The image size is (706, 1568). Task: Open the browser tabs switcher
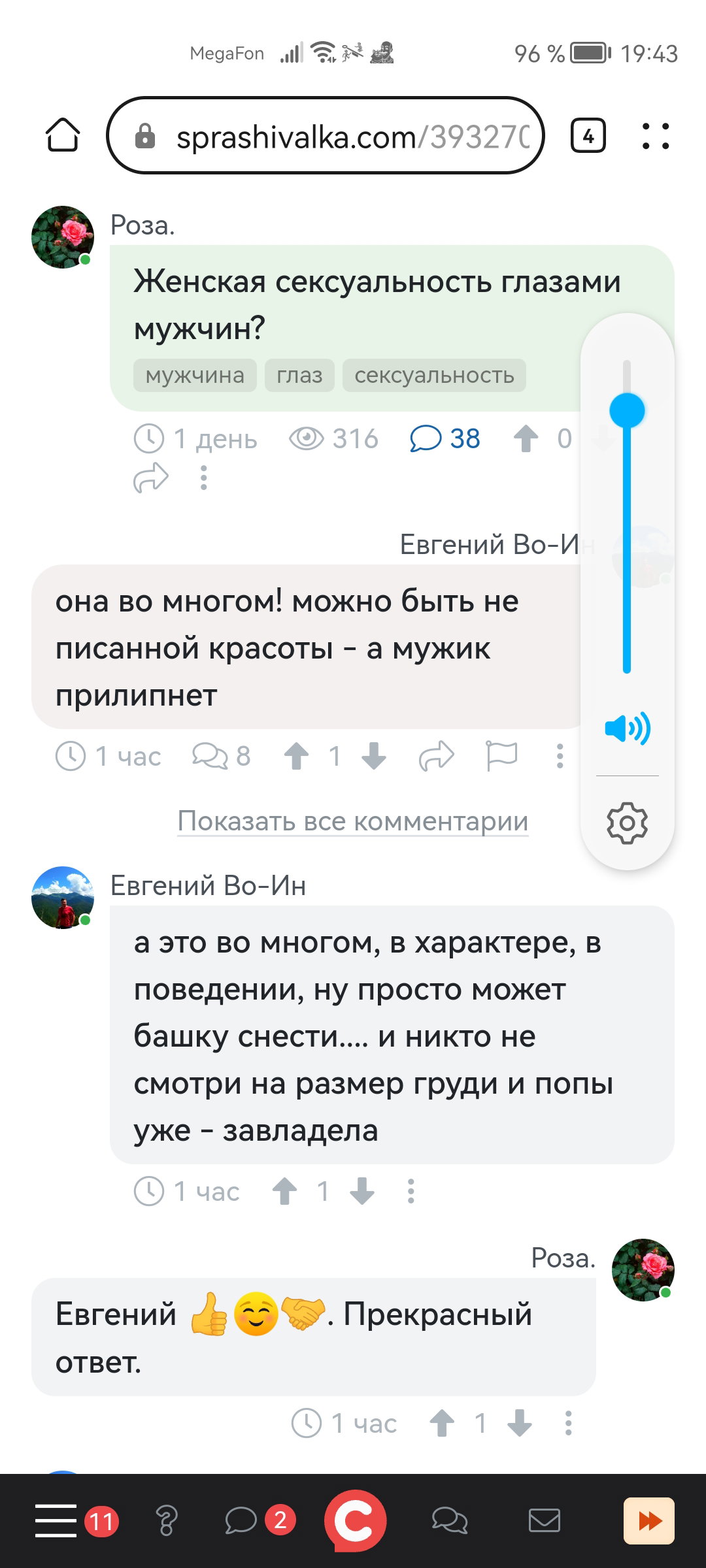coord(588,136)
